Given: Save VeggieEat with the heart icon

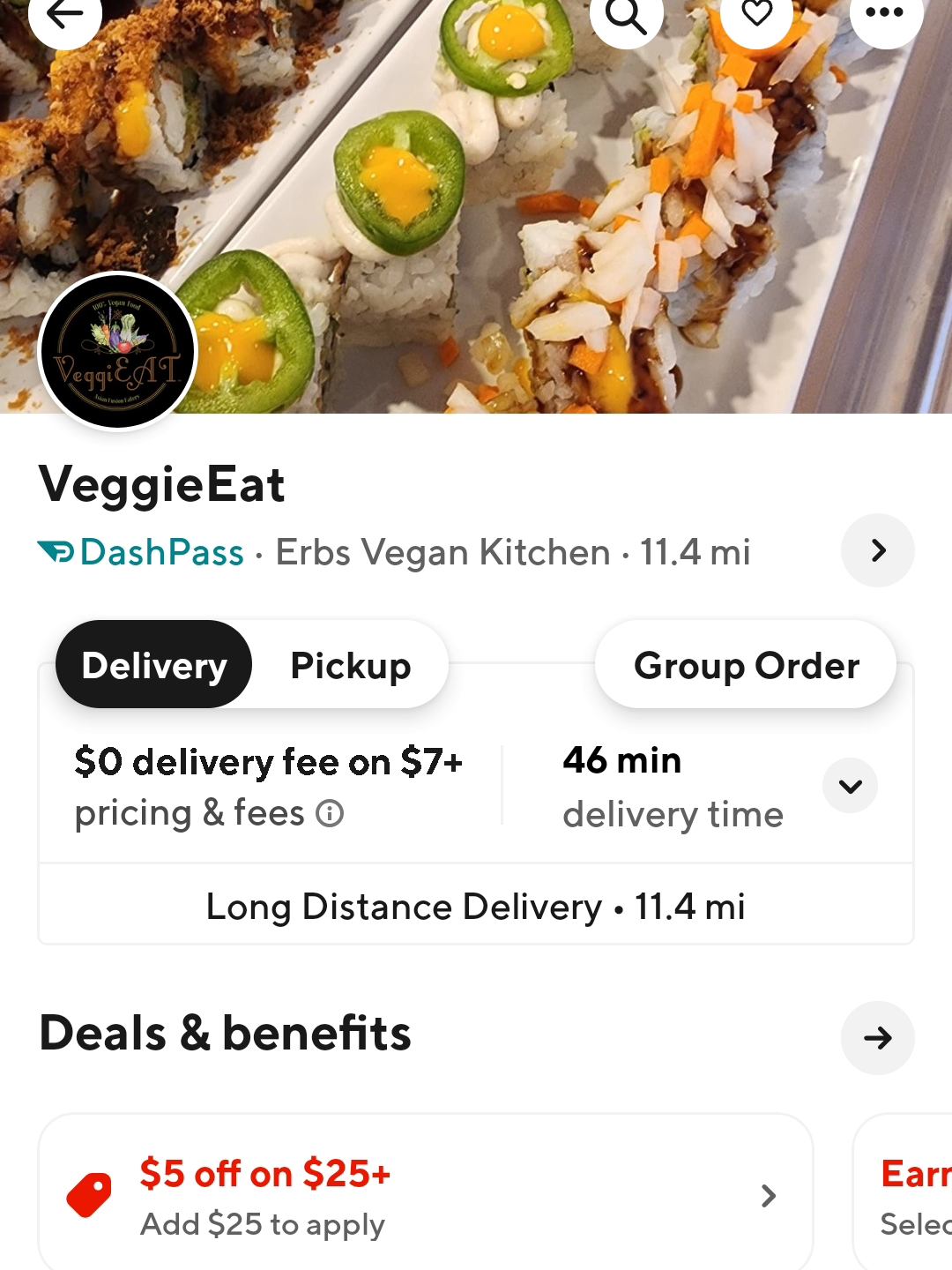Looking at the screenshot, I should [x=756, y=14].
